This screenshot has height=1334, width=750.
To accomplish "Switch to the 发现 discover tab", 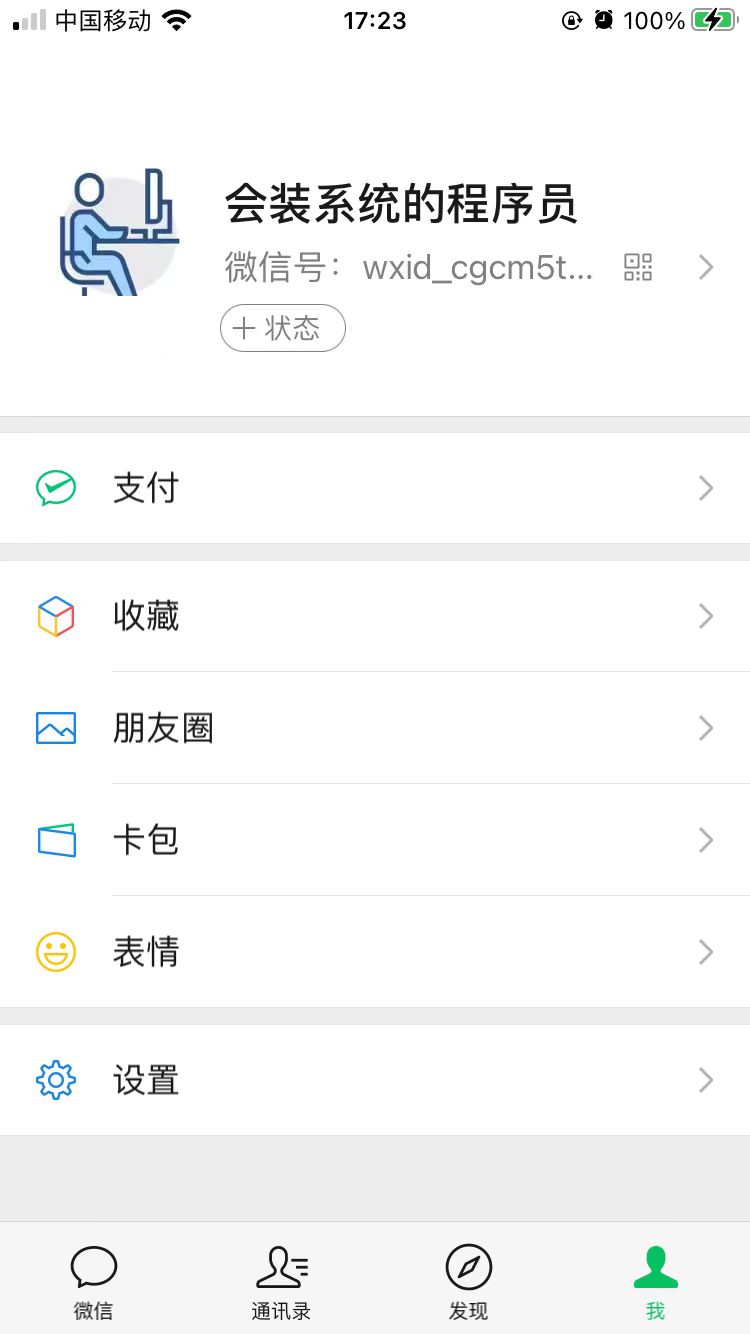I will 468,1282.
